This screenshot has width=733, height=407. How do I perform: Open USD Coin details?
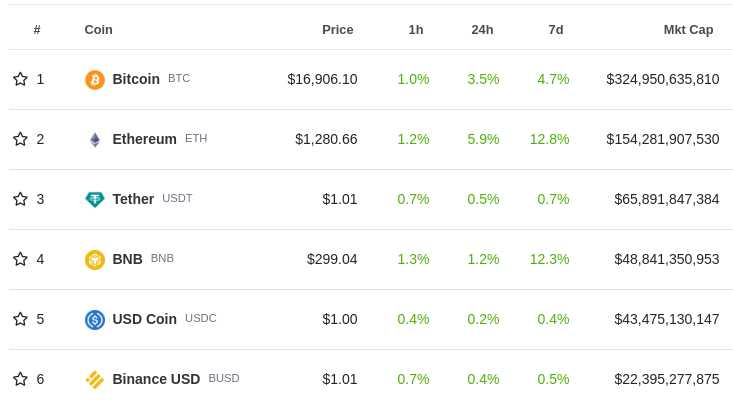[x=144, y=319]
